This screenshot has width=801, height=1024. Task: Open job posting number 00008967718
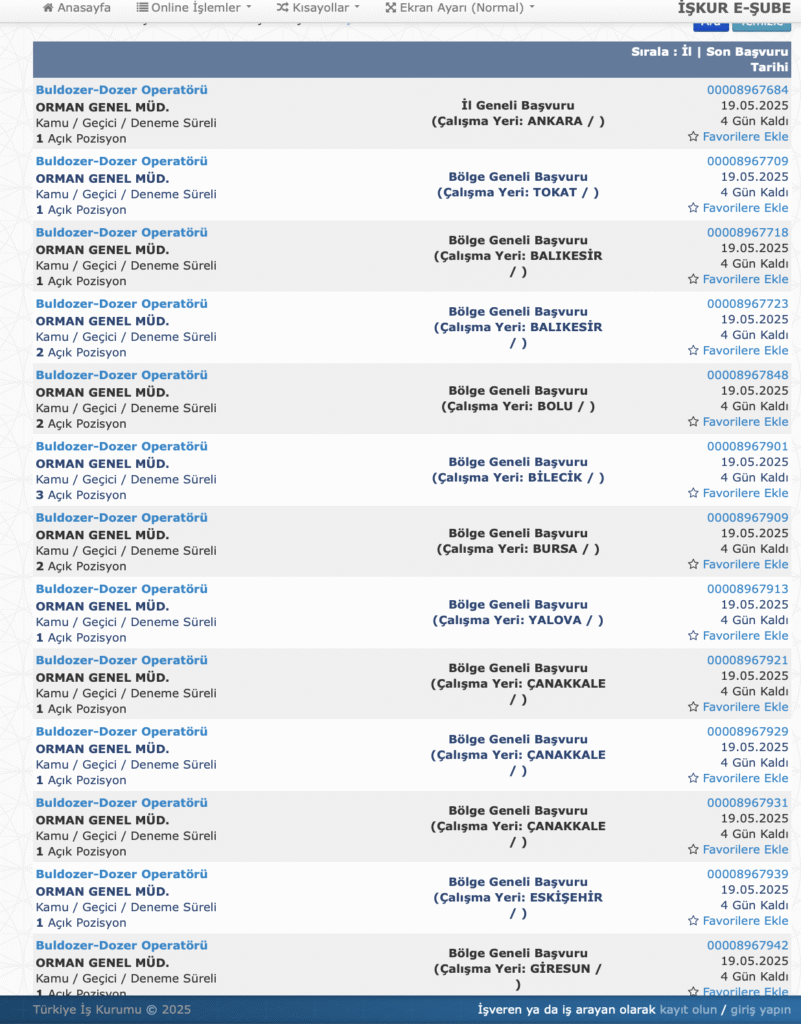[747, 233]
